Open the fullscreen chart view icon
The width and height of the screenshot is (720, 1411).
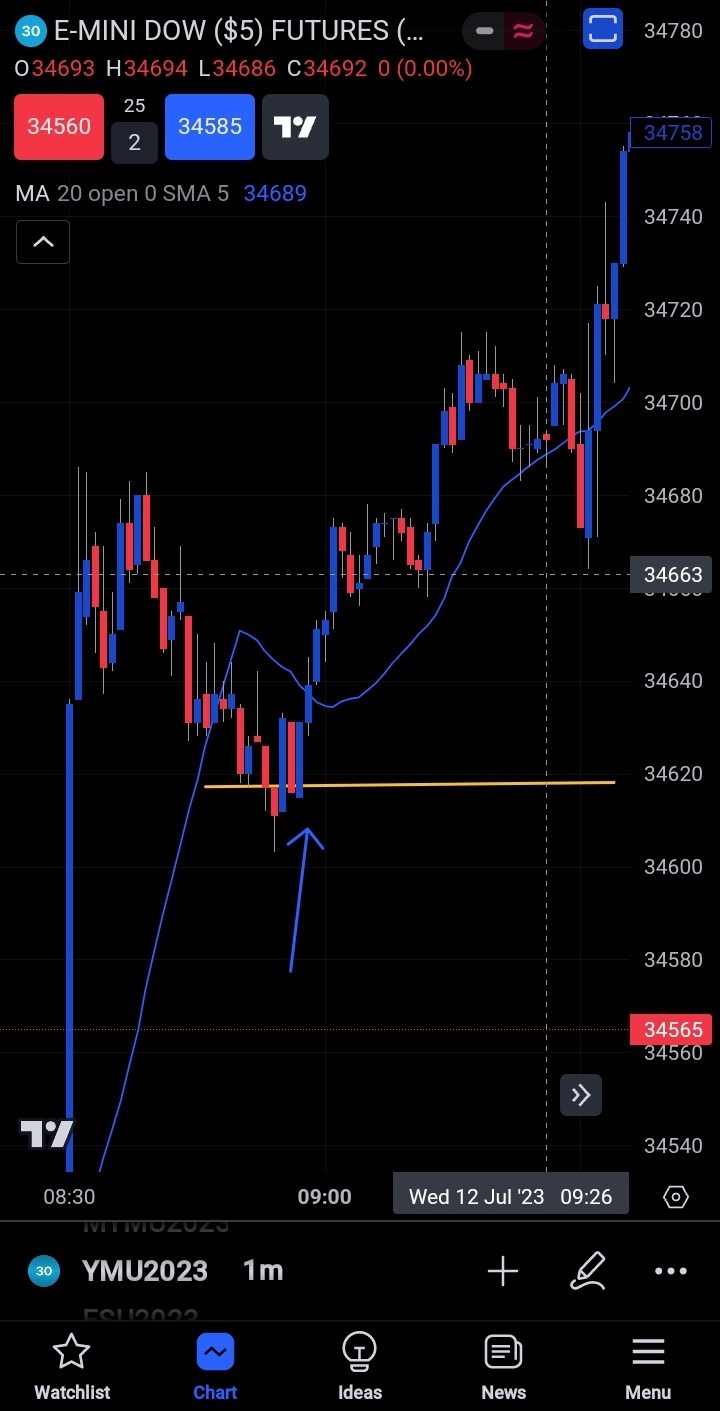pos(602,30)
